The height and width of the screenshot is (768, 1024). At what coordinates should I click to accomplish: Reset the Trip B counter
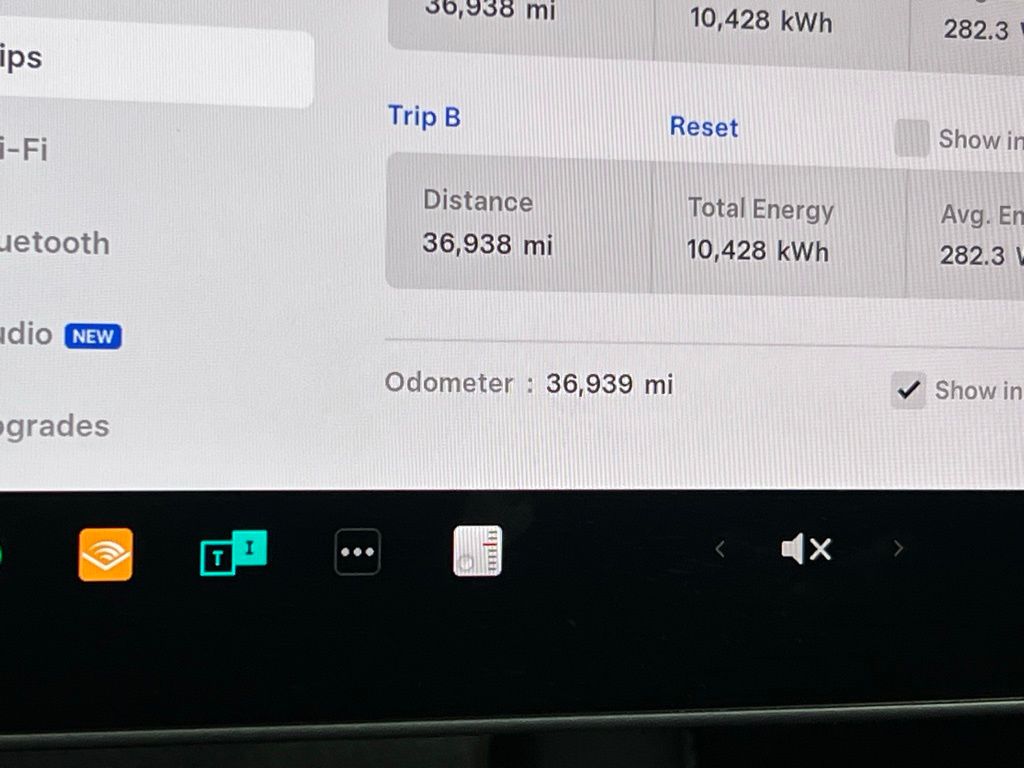pos(703,127)
